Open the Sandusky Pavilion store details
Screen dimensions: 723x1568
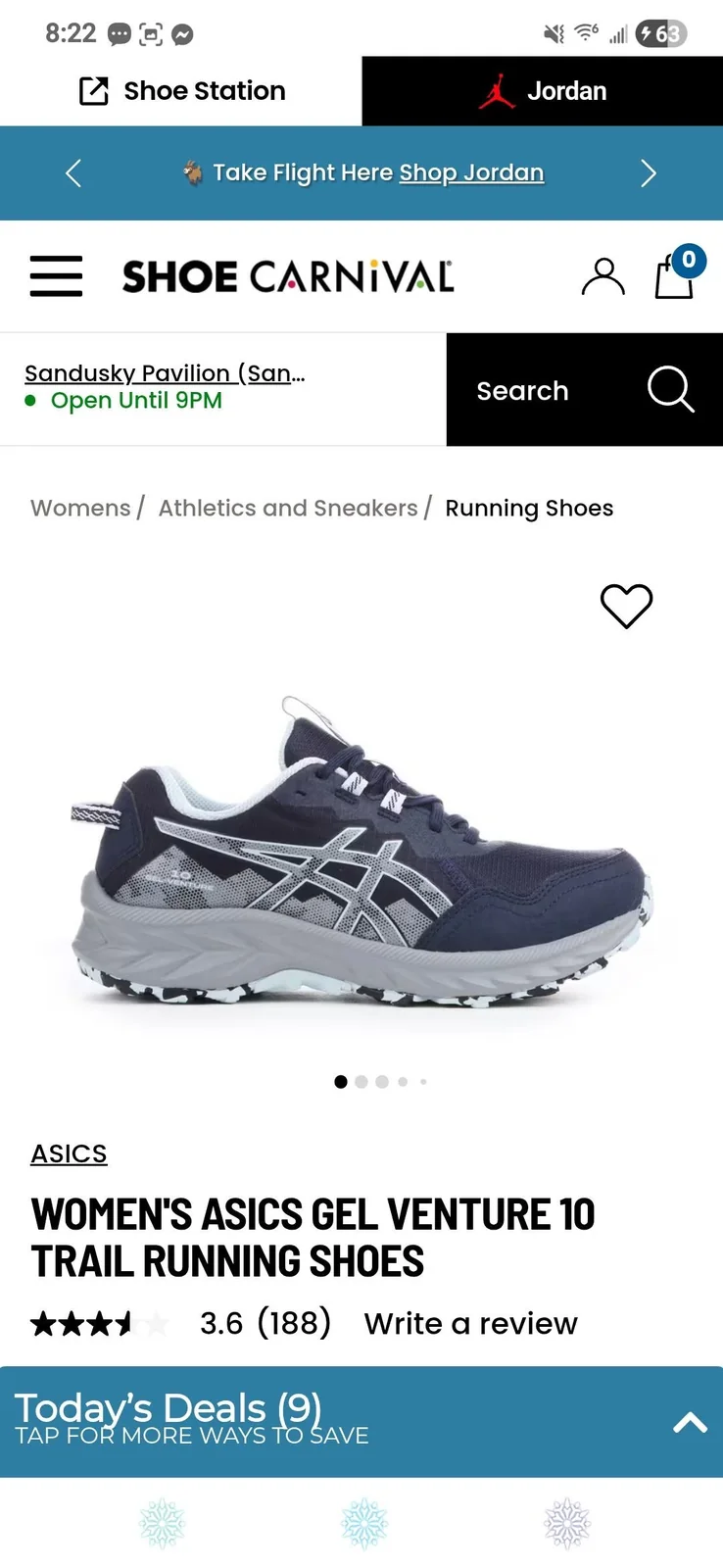(165, 373)
